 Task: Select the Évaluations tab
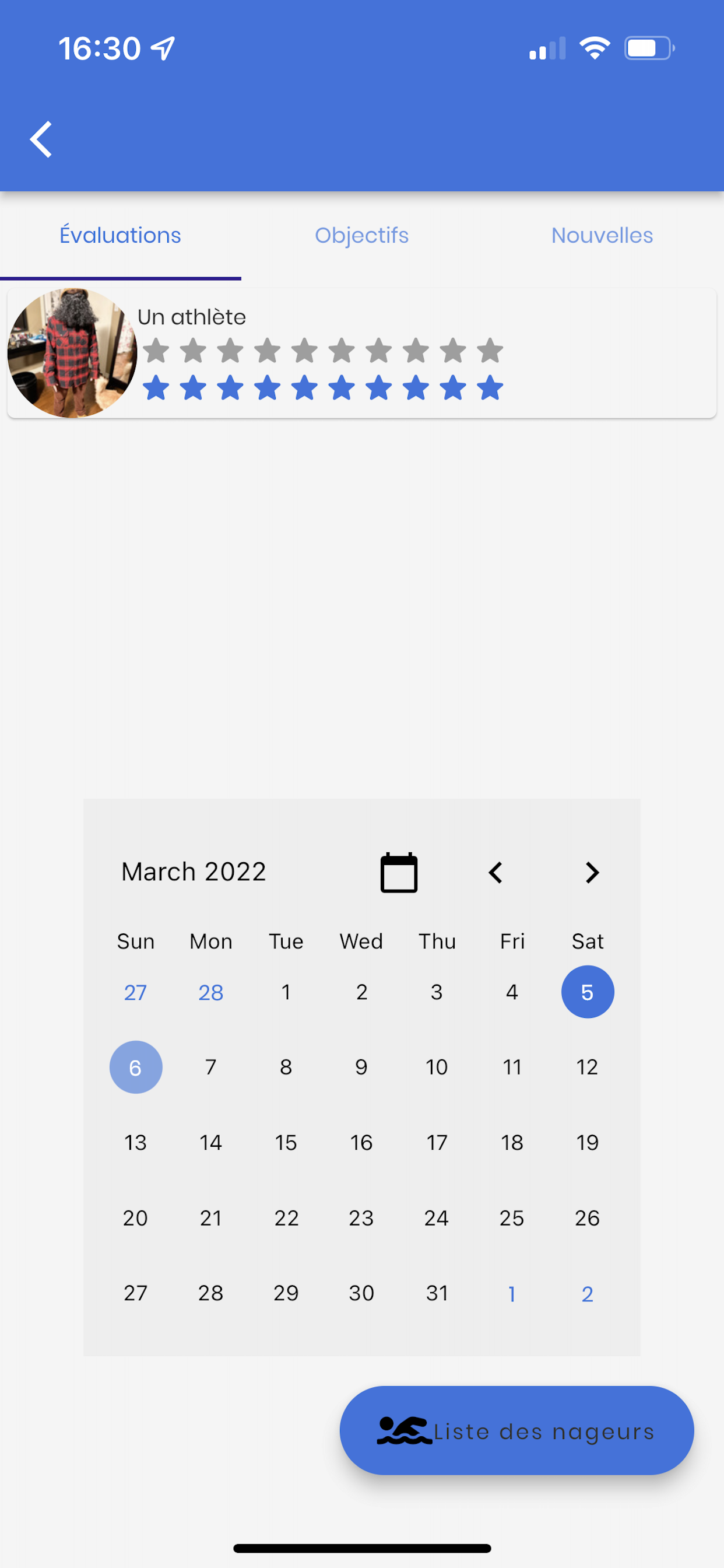click(121, 236)
